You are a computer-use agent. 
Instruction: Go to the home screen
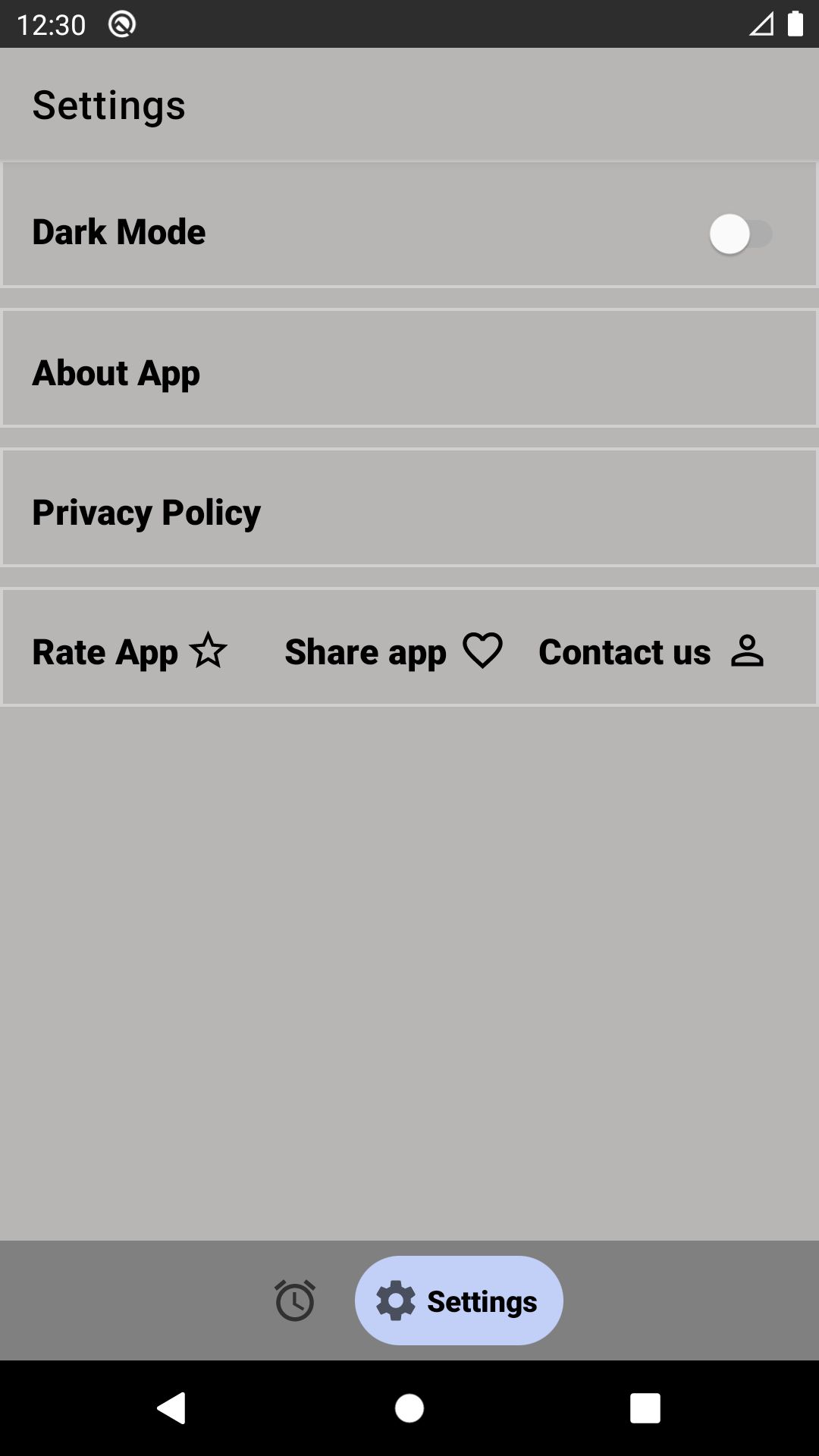[x=409, y=1408]
